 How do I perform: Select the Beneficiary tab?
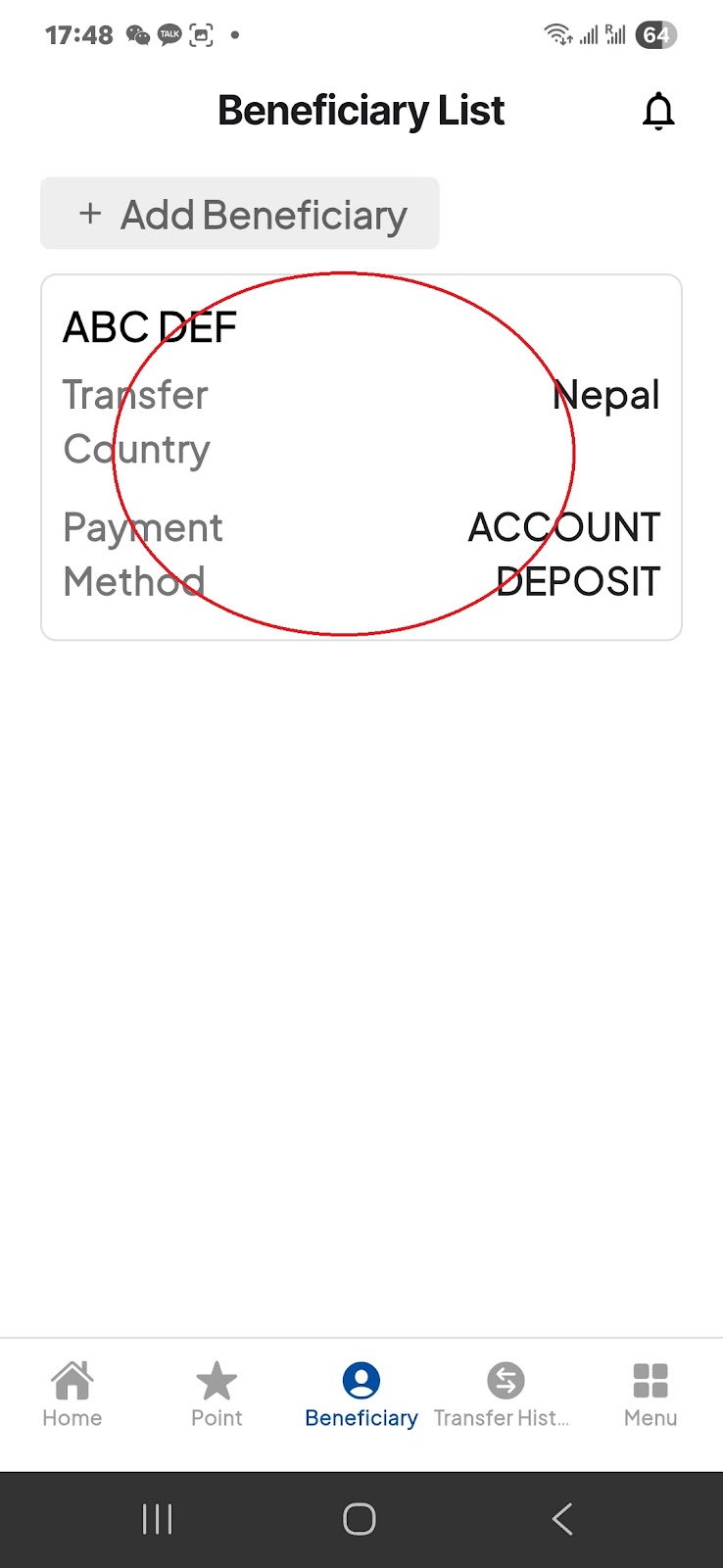click(x=361, y=1394)
